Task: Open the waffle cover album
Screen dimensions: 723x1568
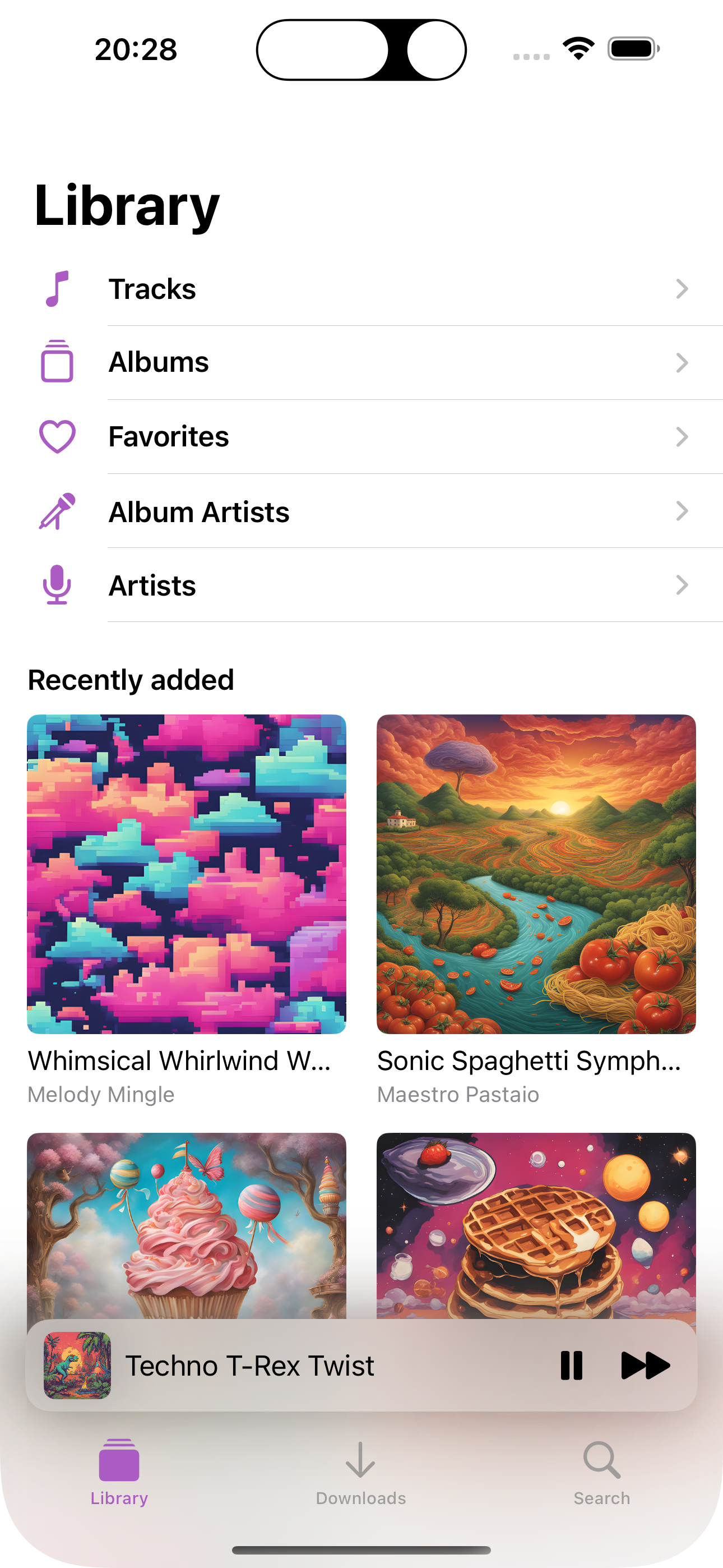Action: pos(536,1224)
